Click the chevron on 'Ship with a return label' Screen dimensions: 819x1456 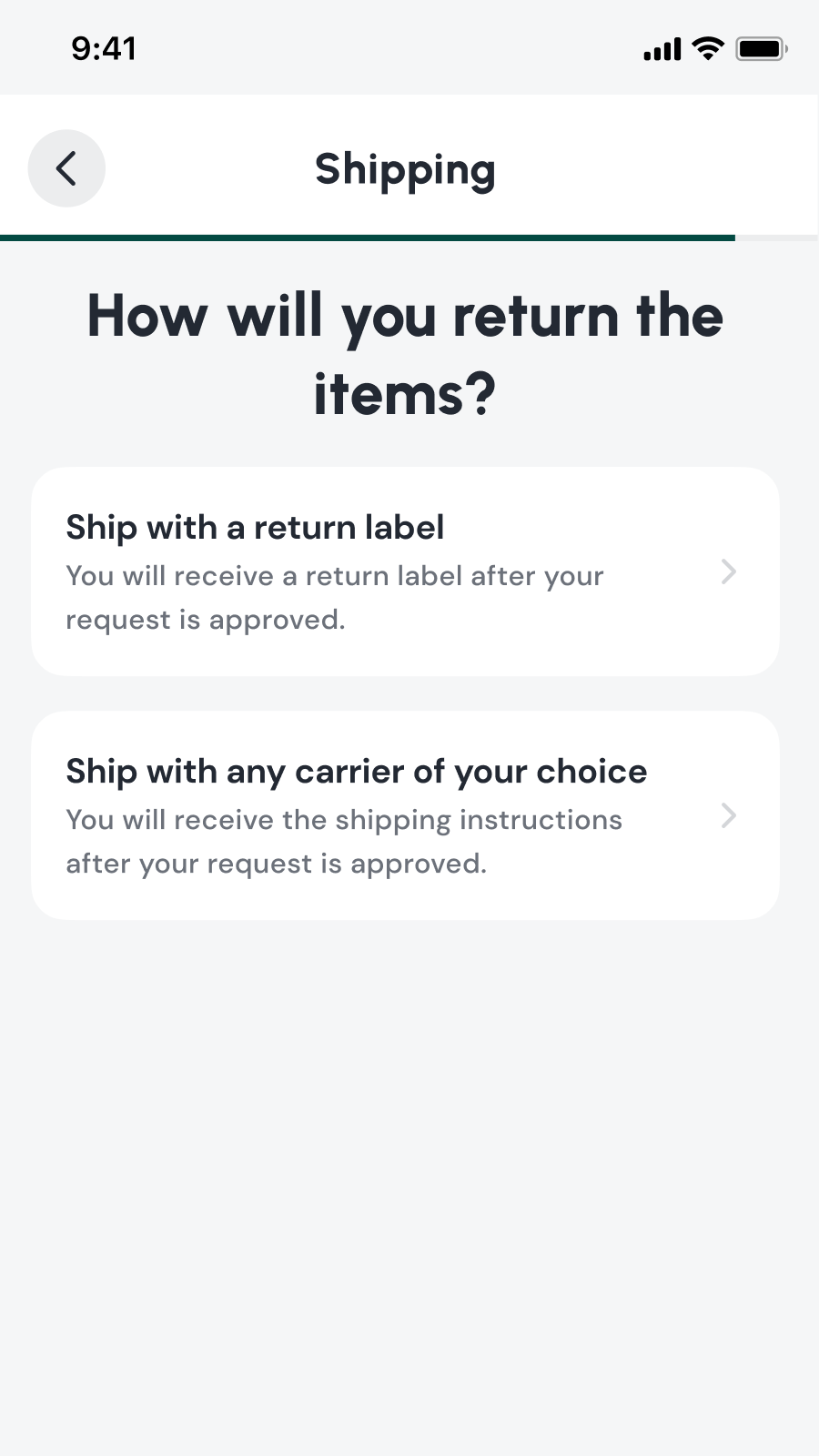click(728, 571)
